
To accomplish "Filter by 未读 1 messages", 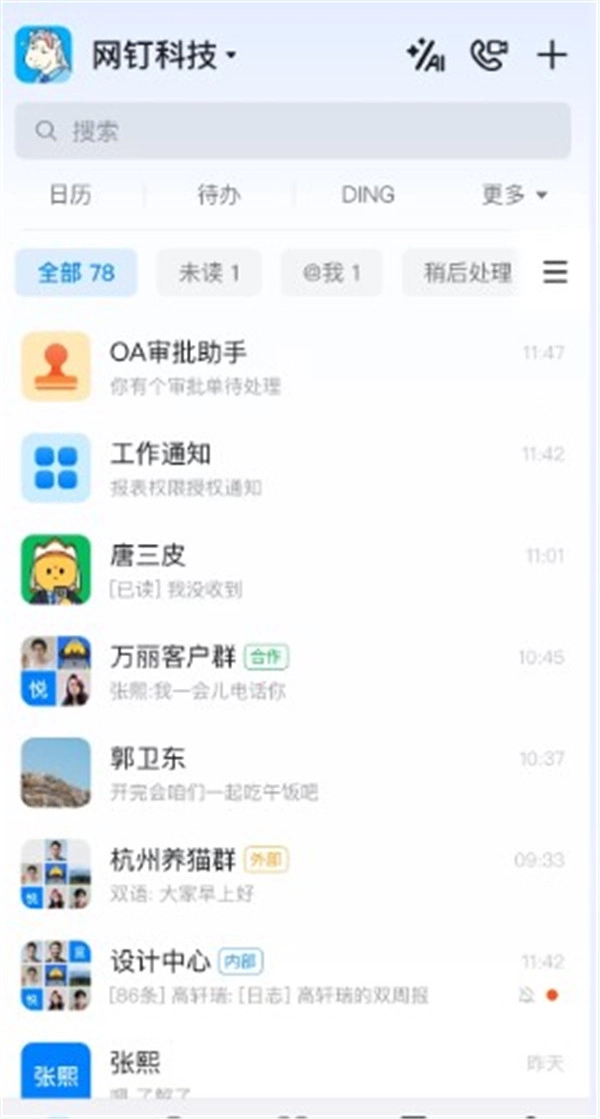I will (x=209, y=273).
